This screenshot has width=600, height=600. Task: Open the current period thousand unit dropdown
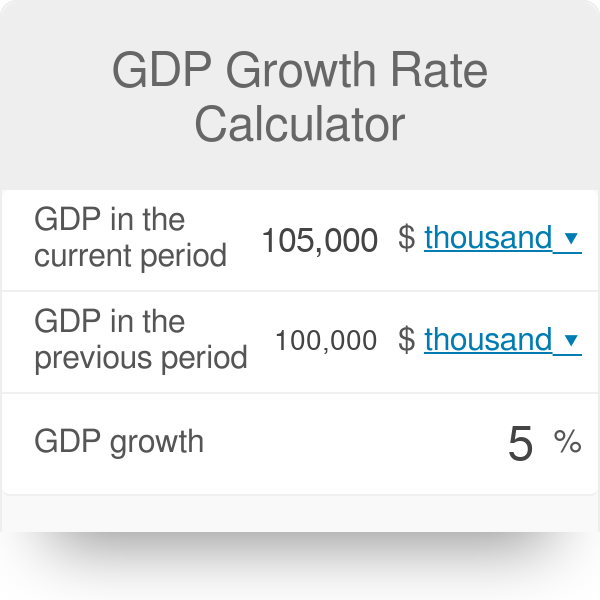[x=503, y=238]
